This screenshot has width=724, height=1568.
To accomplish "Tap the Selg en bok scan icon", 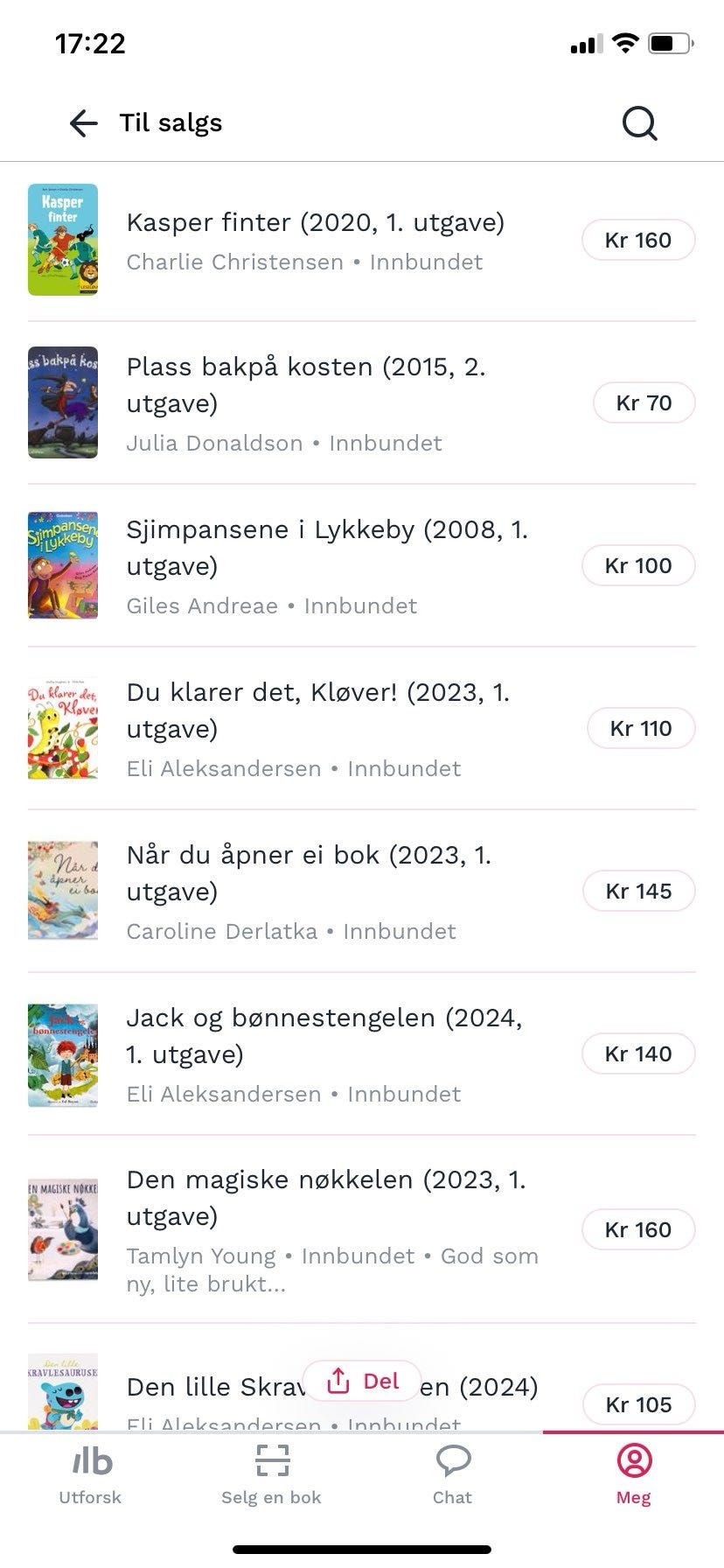I will (x=271, y=1462).
